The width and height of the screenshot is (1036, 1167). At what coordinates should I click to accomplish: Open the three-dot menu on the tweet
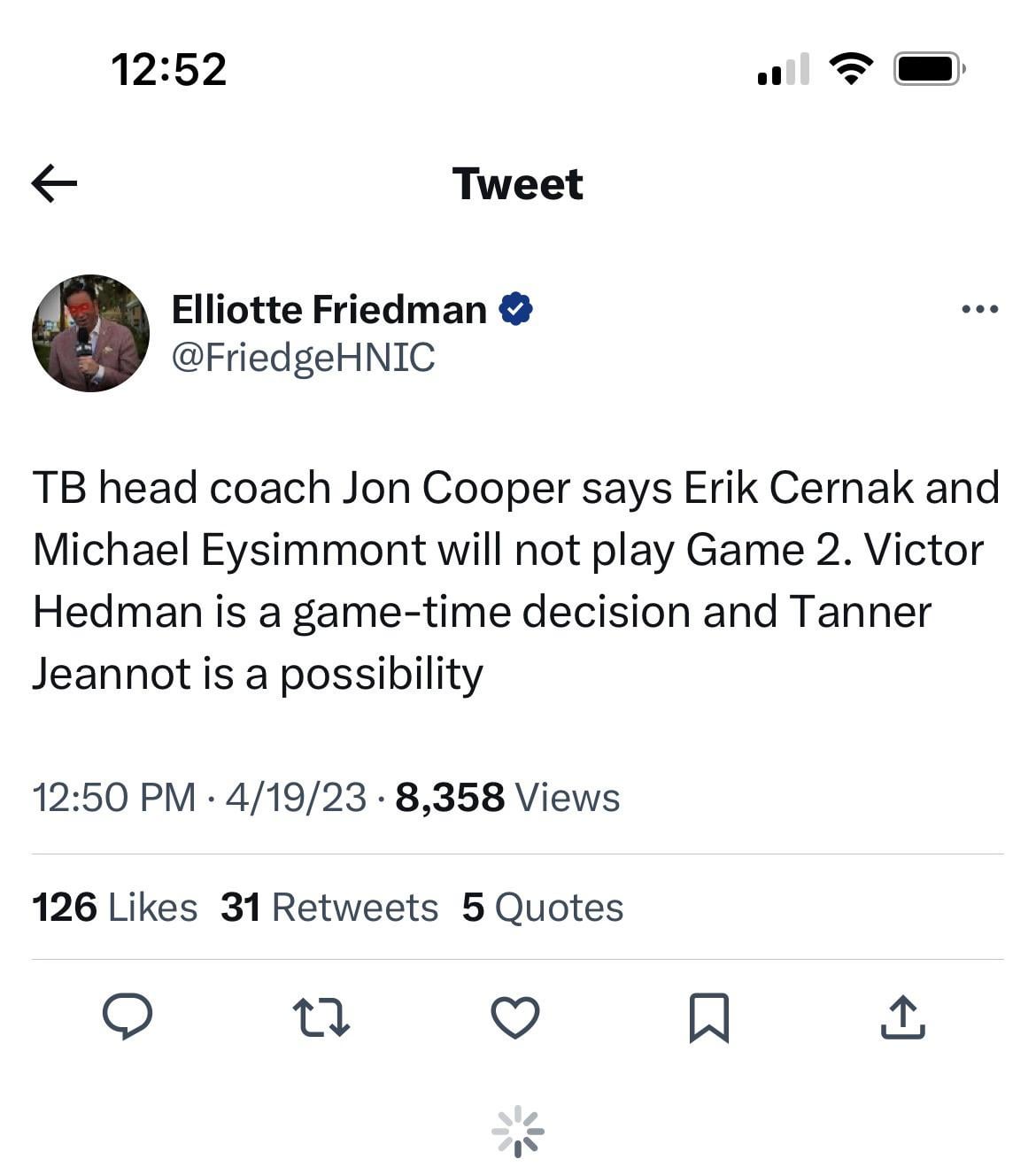979,309
